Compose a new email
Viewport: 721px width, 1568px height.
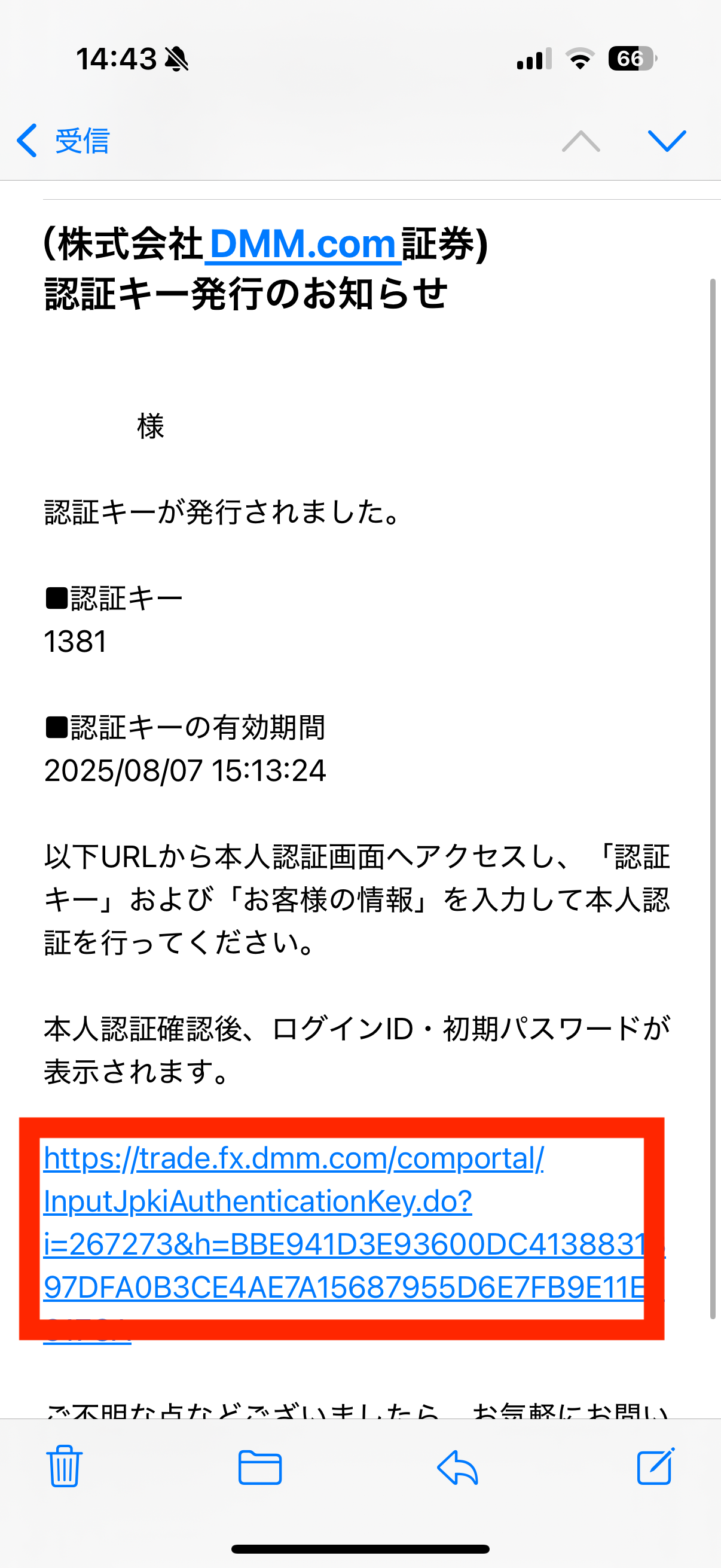pyautogui.click(x=655, y=1466)
